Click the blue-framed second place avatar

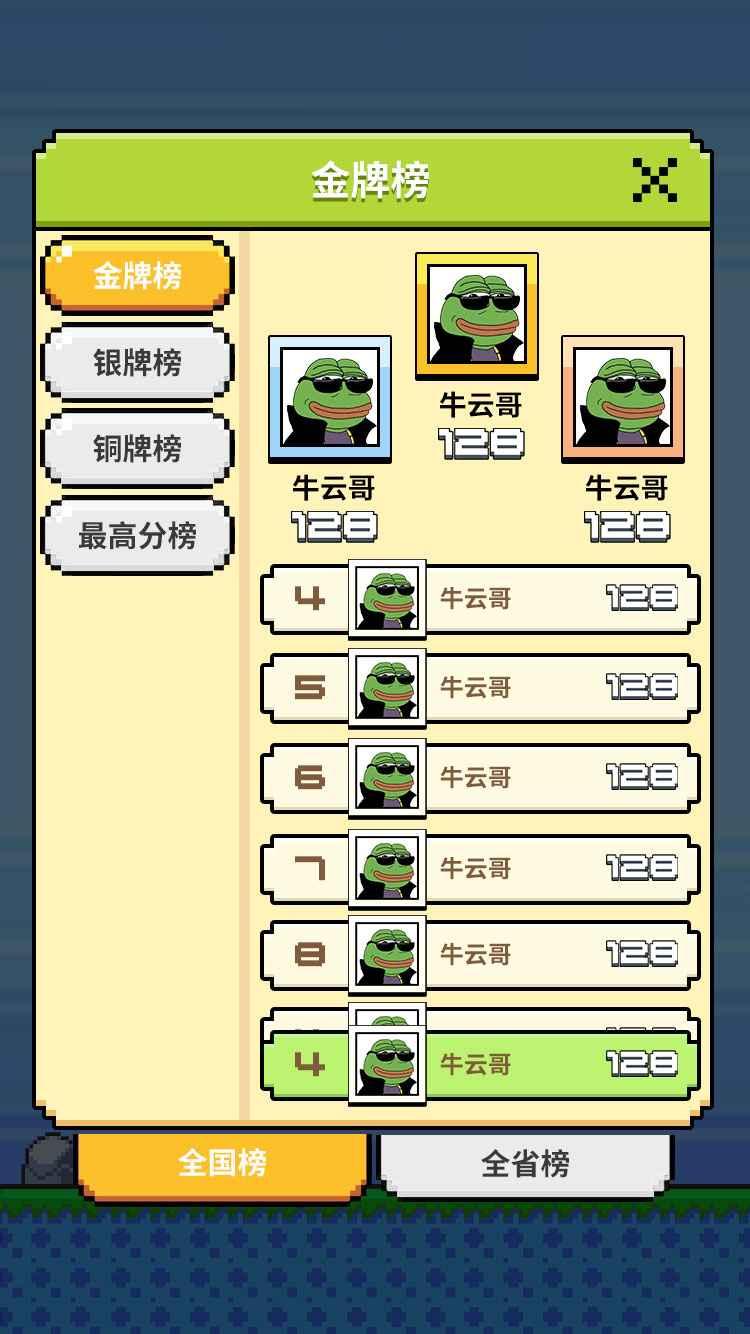pos(329,400)
